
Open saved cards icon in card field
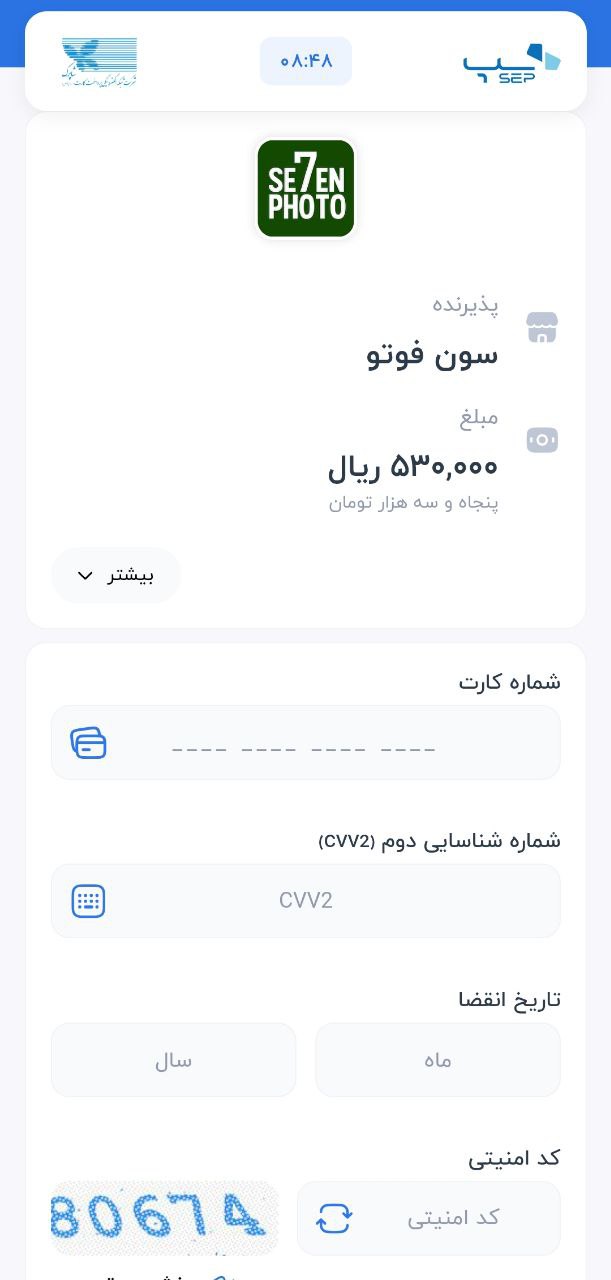coord(88,743)
